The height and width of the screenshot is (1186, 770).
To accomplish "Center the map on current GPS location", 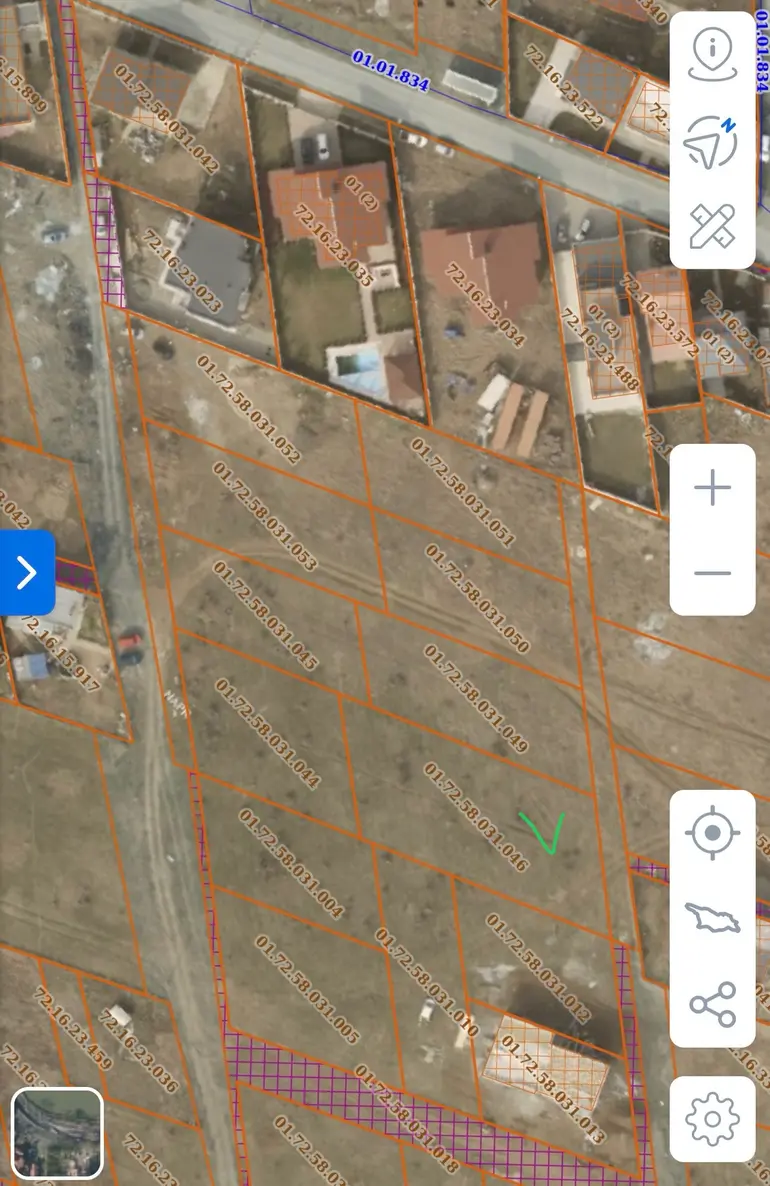I will [713, 833].
